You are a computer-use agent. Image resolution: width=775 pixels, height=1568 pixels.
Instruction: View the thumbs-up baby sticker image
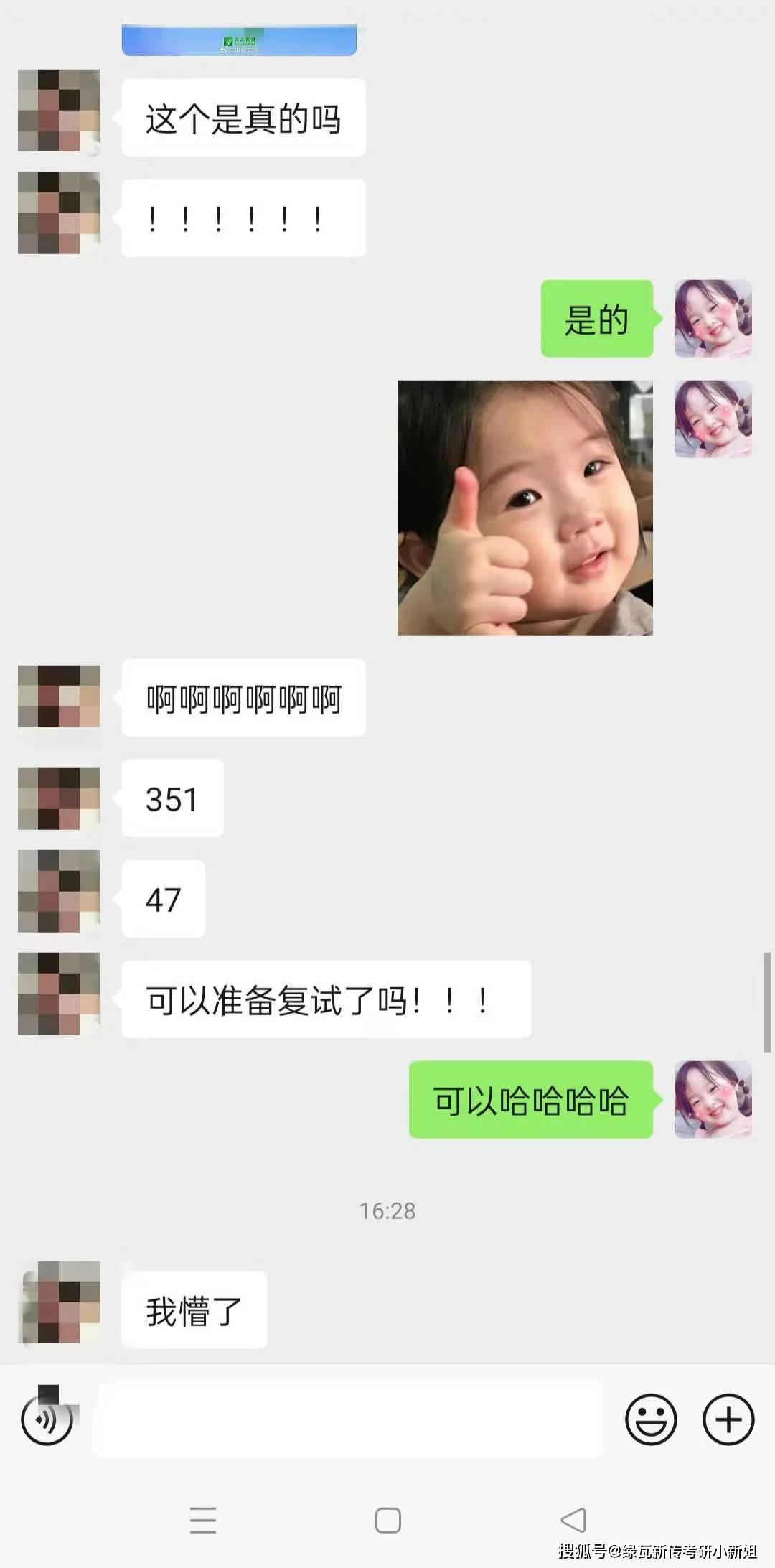(525, 508)
